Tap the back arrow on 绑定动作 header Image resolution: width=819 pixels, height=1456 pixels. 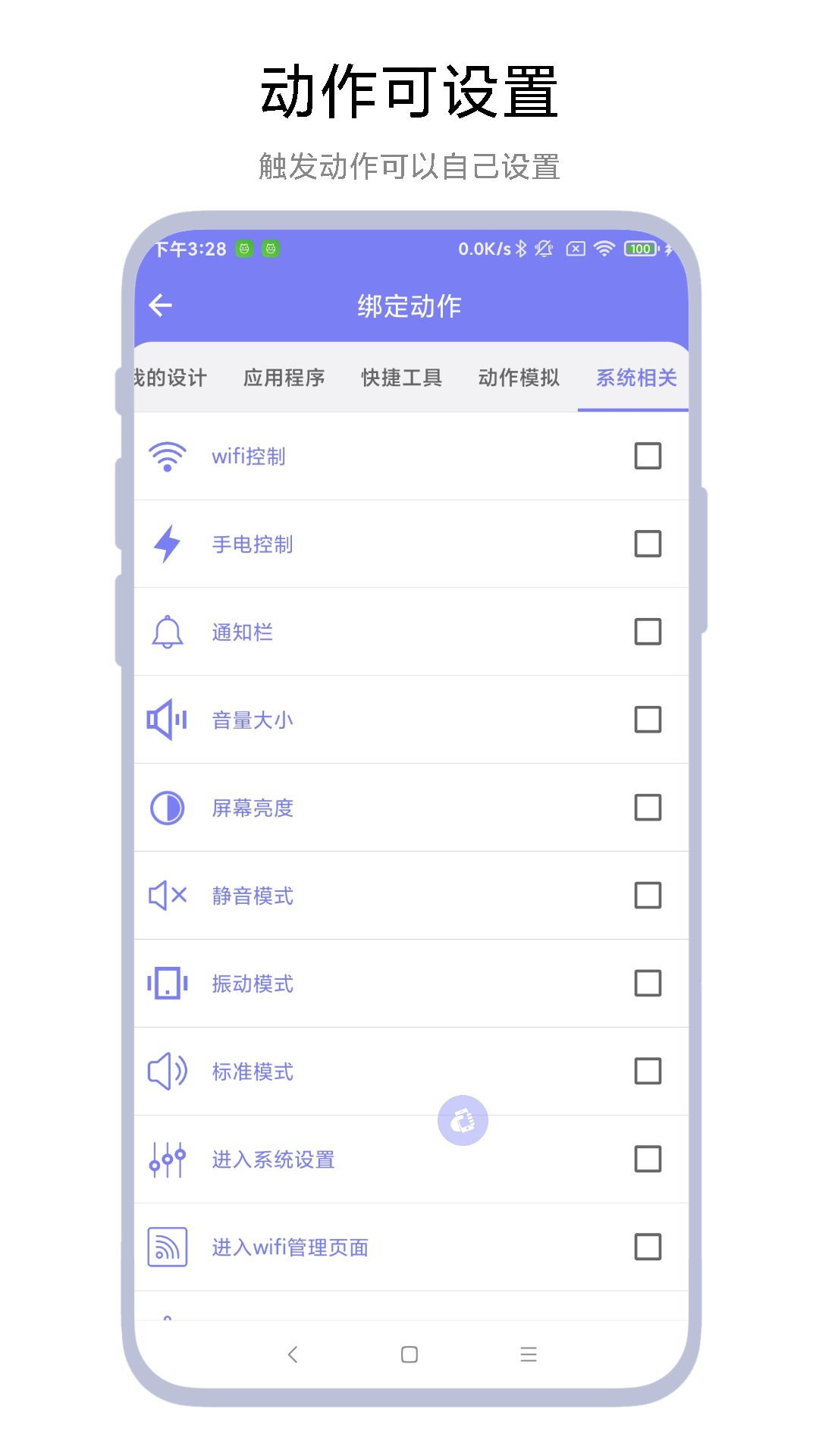[x=162, y=306]
